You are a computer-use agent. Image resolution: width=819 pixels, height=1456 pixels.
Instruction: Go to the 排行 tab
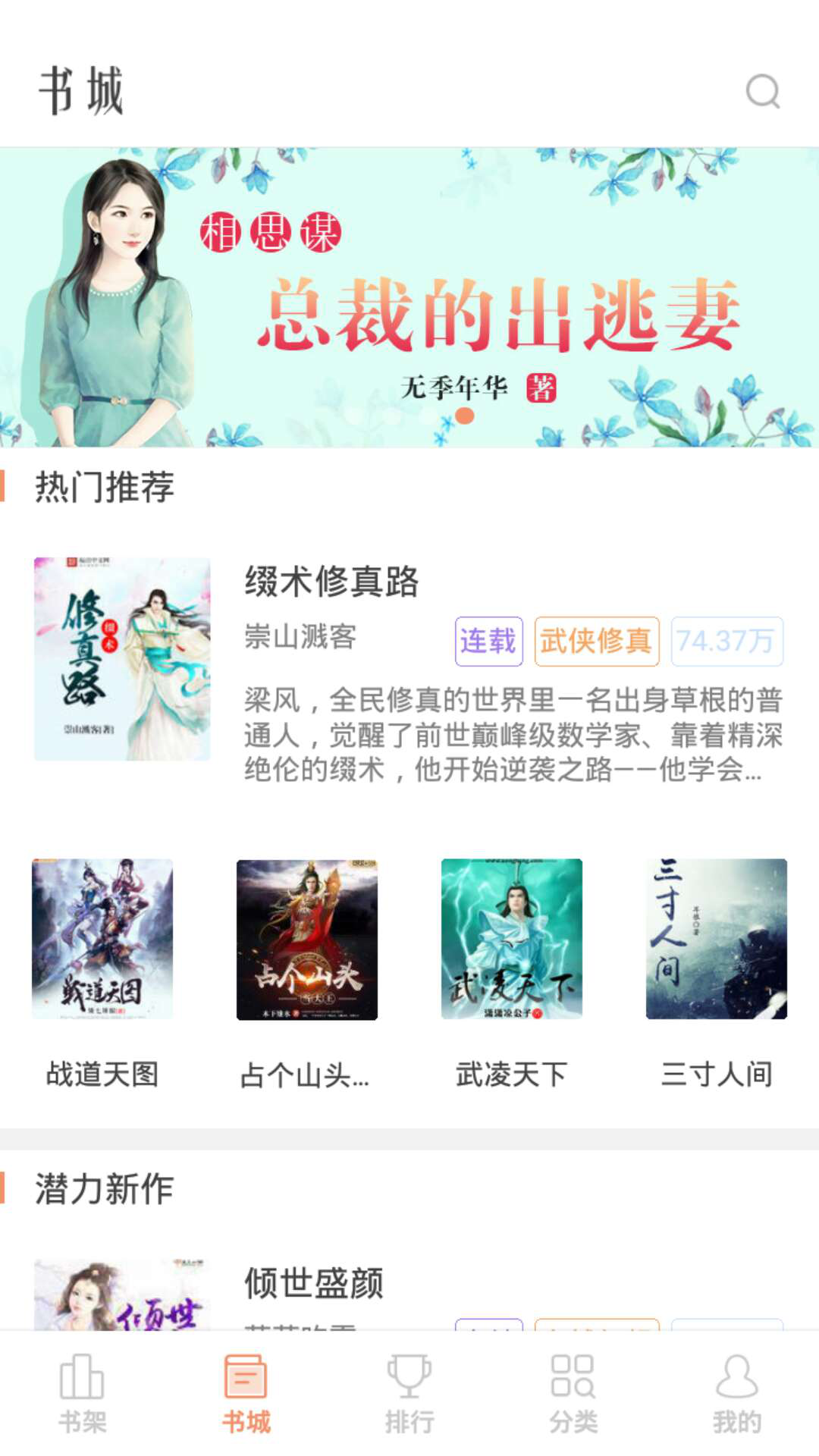[x=409, y=1394]
